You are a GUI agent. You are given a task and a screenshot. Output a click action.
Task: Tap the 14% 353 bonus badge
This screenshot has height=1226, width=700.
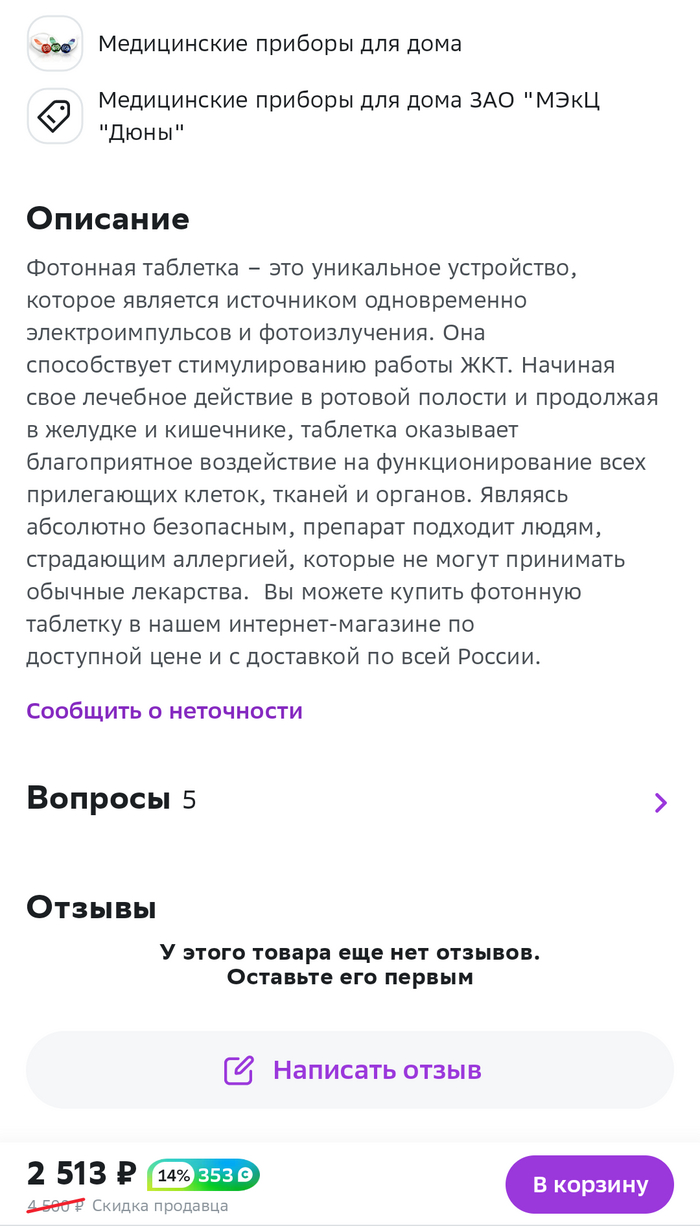point(203,1176)
